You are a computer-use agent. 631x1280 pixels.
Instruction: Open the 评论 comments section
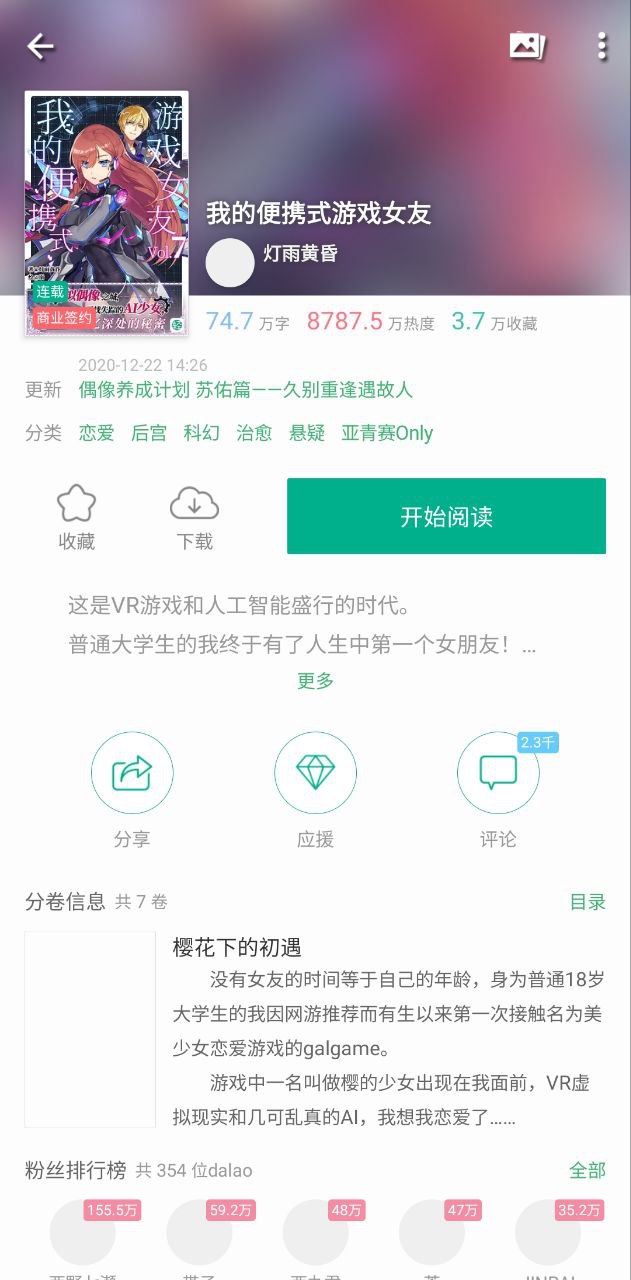498,773
